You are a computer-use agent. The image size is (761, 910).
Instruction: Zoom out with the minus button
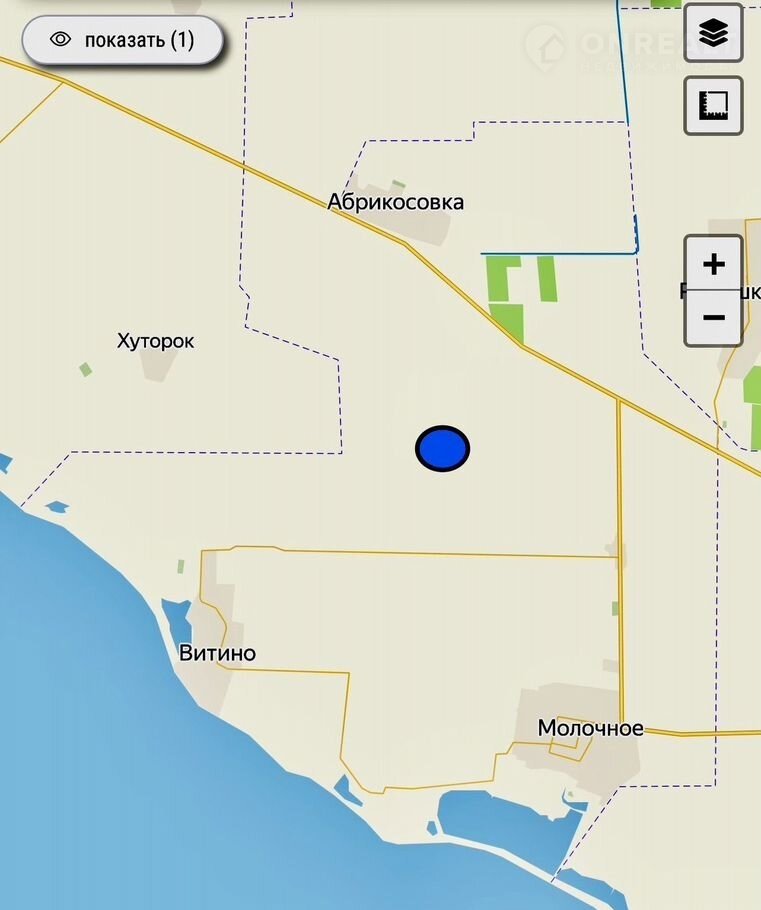coord(713,318)
